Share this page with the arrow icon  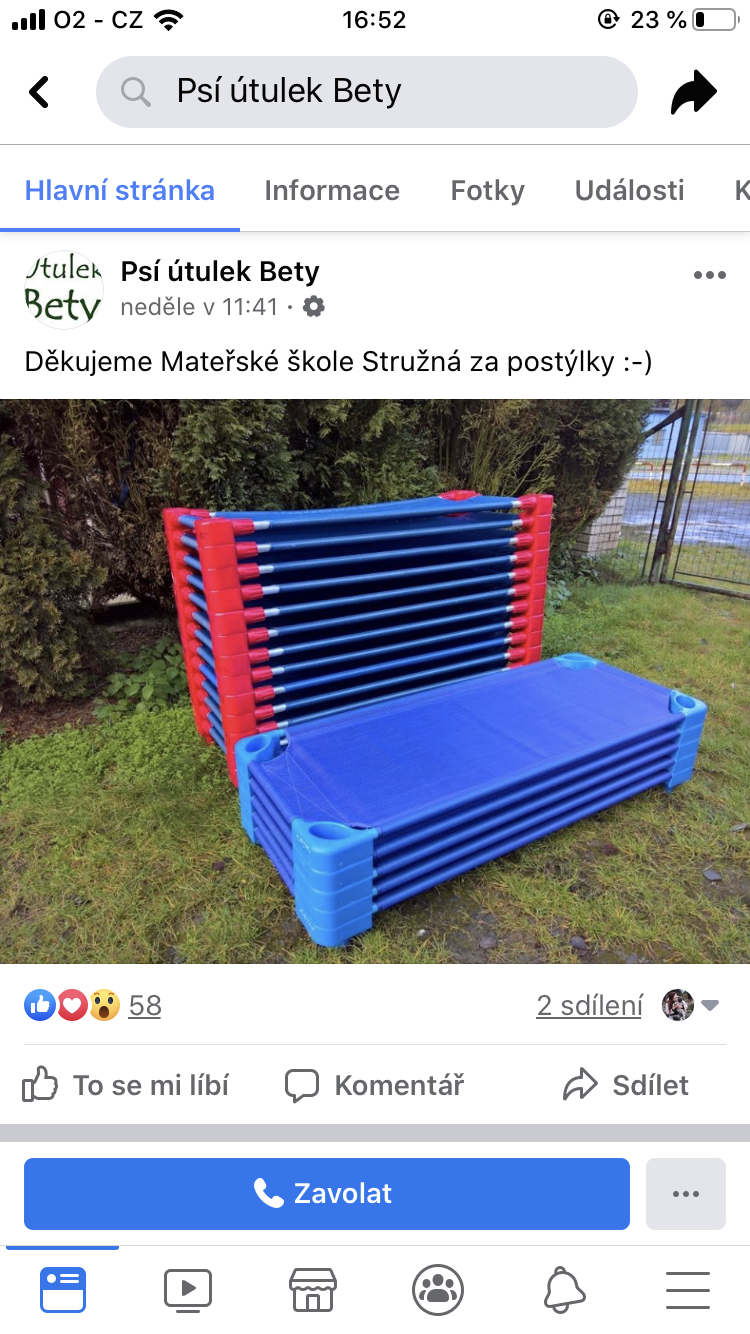point(693,93)
